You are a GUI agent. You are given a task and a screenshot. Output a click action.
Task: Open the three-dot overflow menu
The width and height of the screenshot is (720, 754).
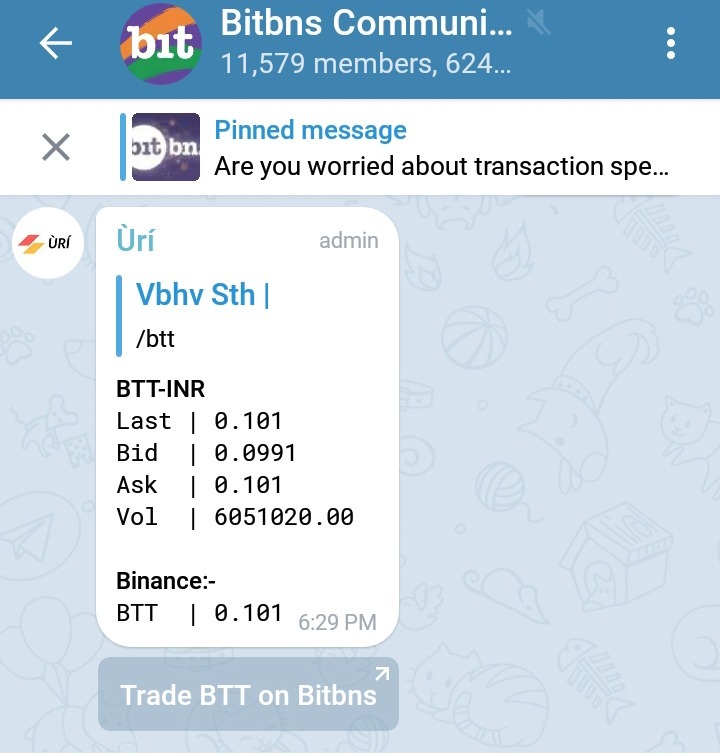(x=670, y=44)
